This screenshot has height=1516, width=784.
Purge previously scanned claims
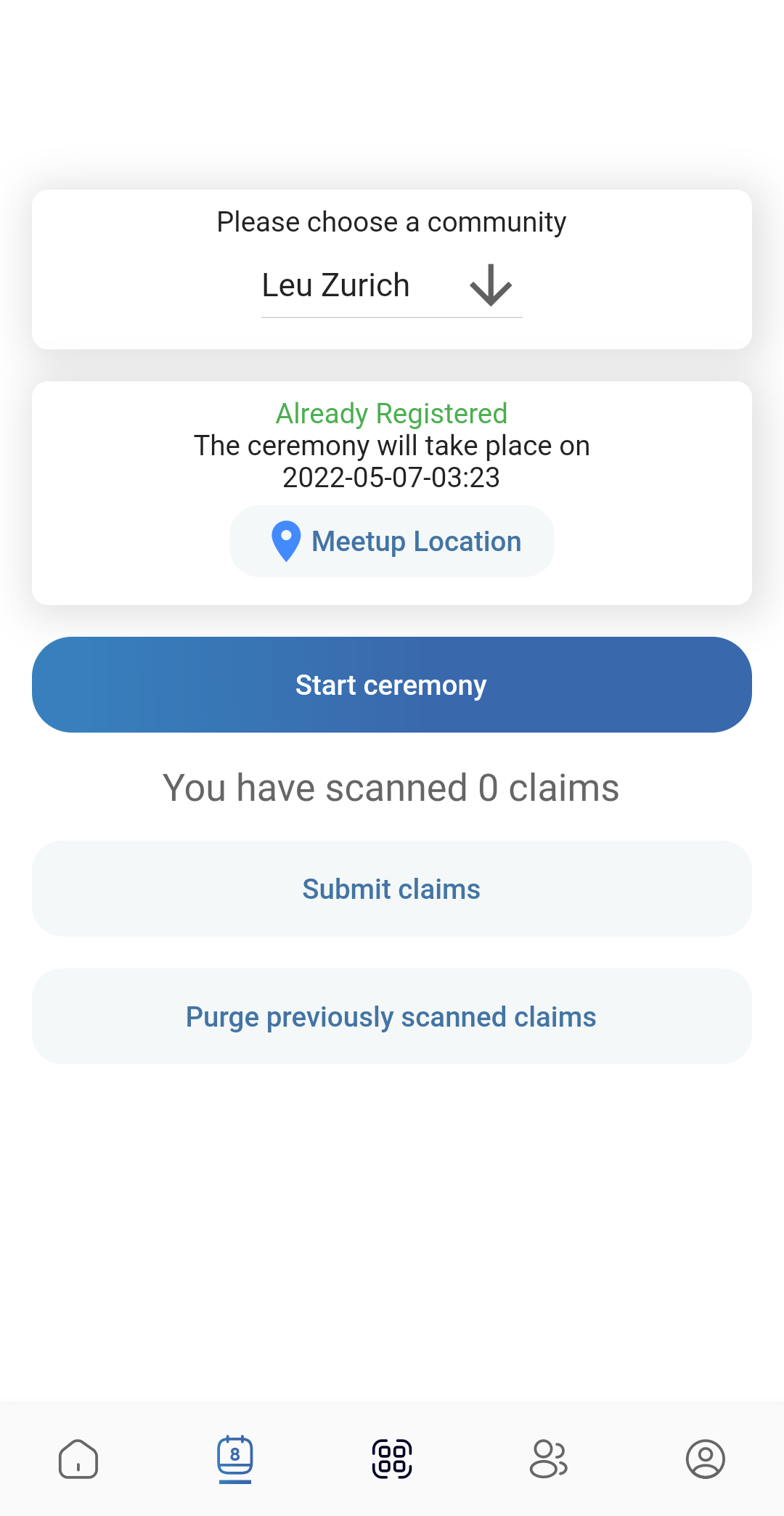point(392,1016)
